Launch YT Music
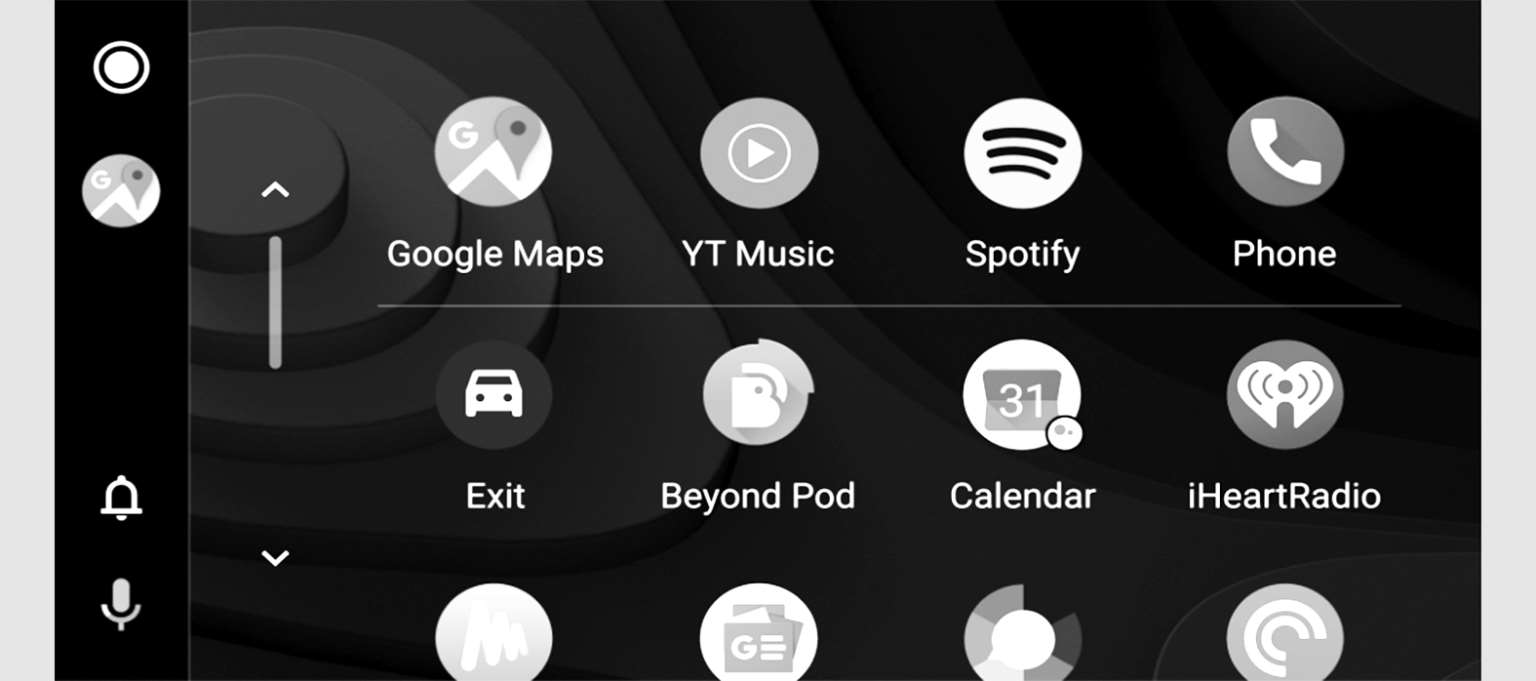The image size is (1536, 681). [x=758, y=153]
